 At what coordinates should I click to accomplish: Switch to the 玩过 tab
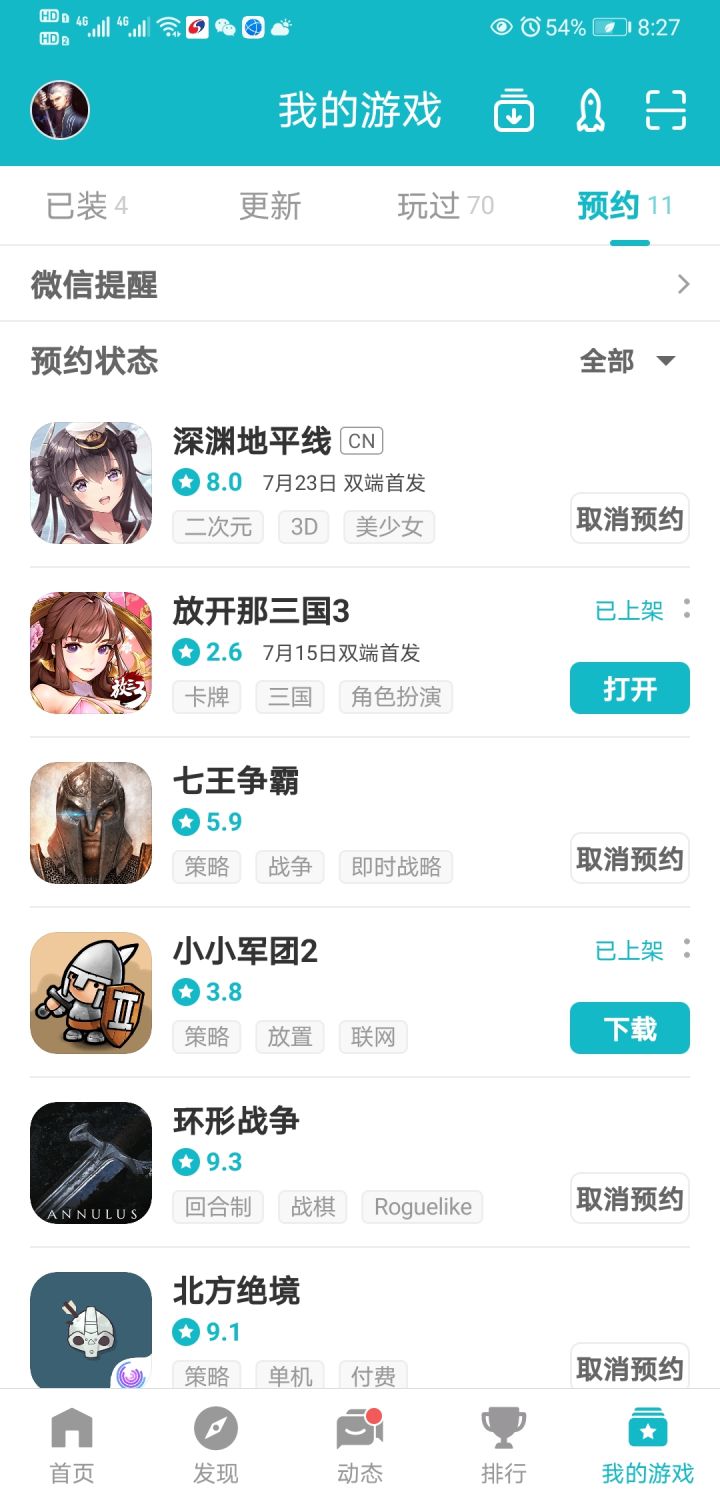coord(432,206)
